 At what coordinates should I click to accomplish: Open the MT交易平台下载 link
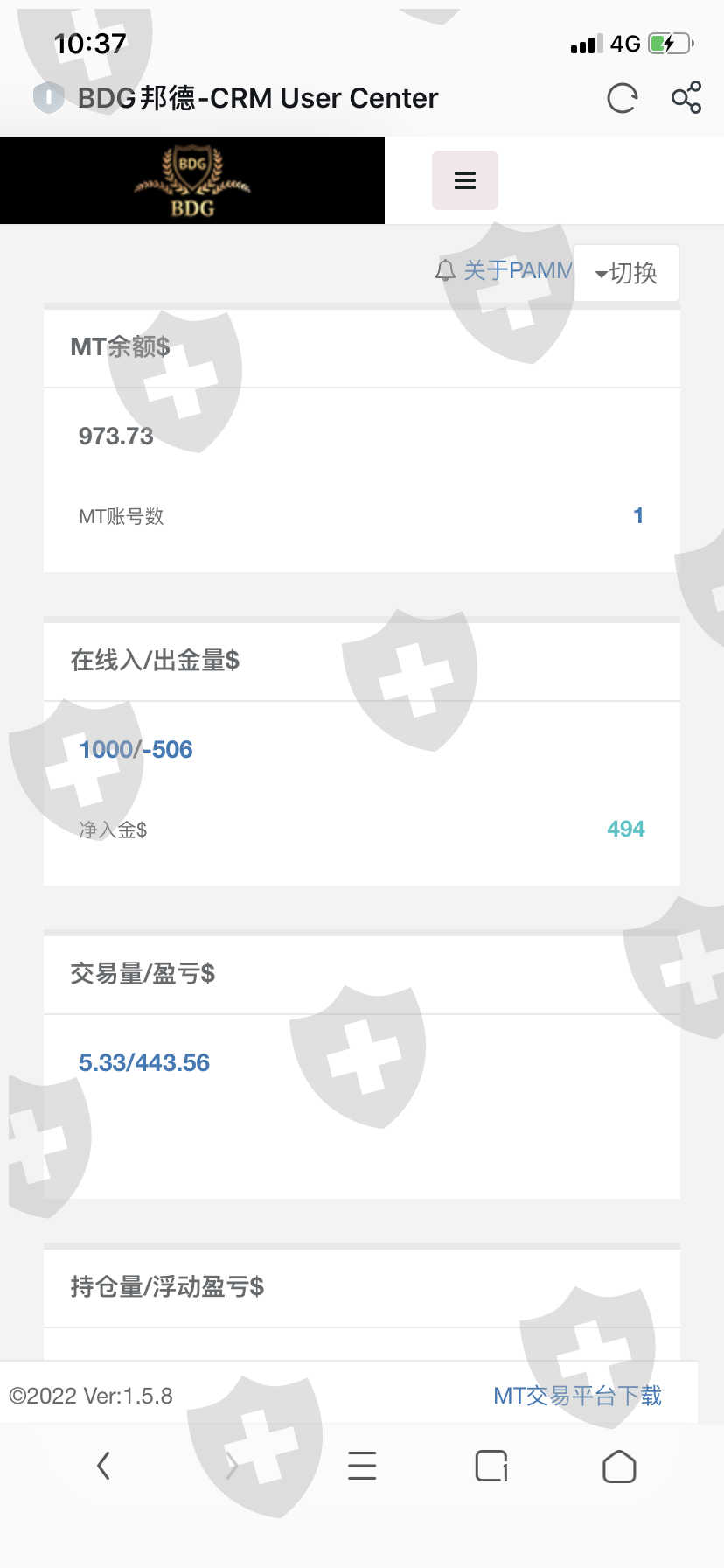[x=577, y=1396]
